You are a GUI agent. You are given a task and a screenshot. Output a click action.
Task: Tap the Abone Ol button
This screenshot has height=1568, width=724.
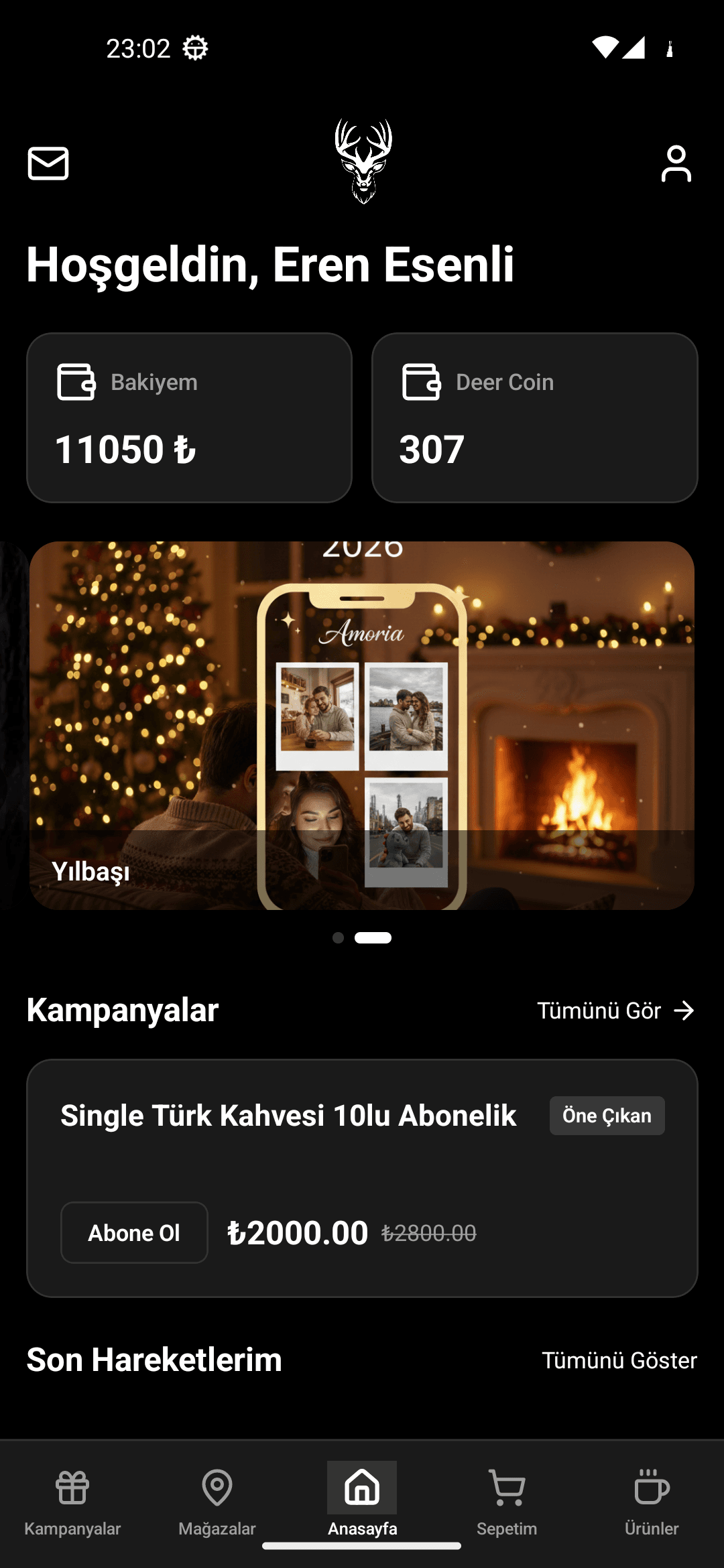(x=134, y=1233)
